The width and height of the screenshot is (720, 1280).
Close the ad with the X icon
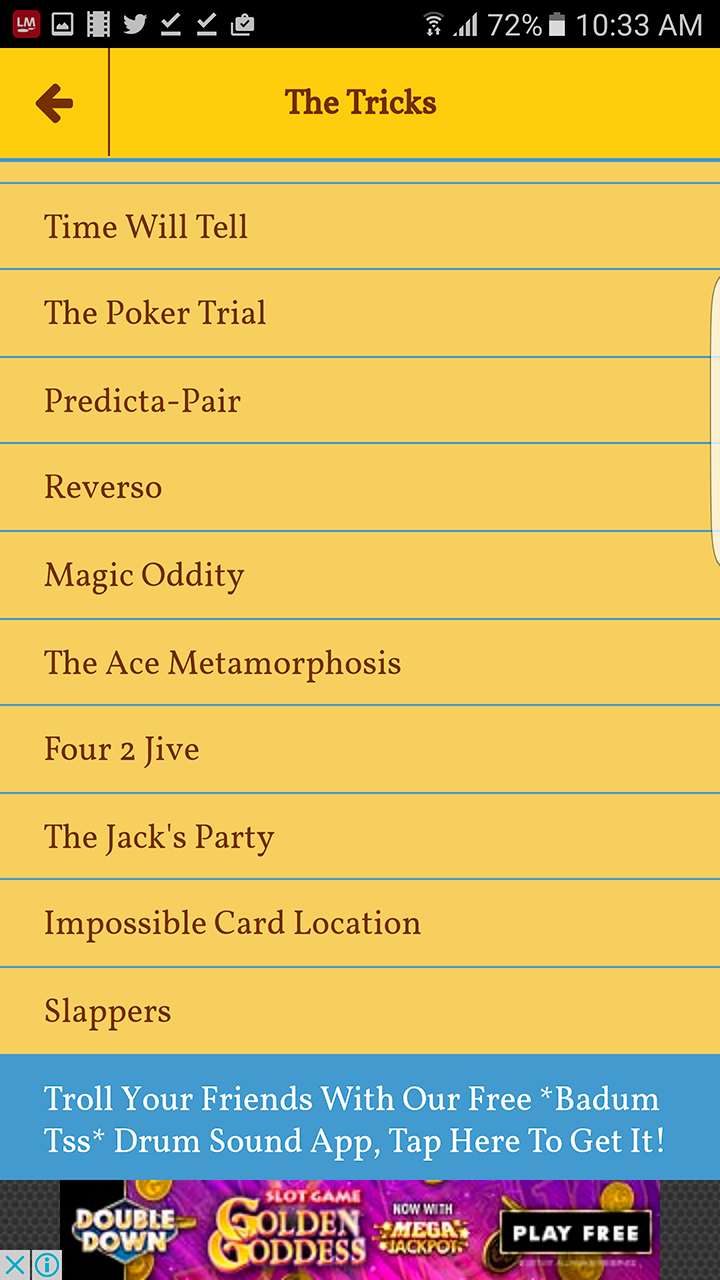[16, 1265]
